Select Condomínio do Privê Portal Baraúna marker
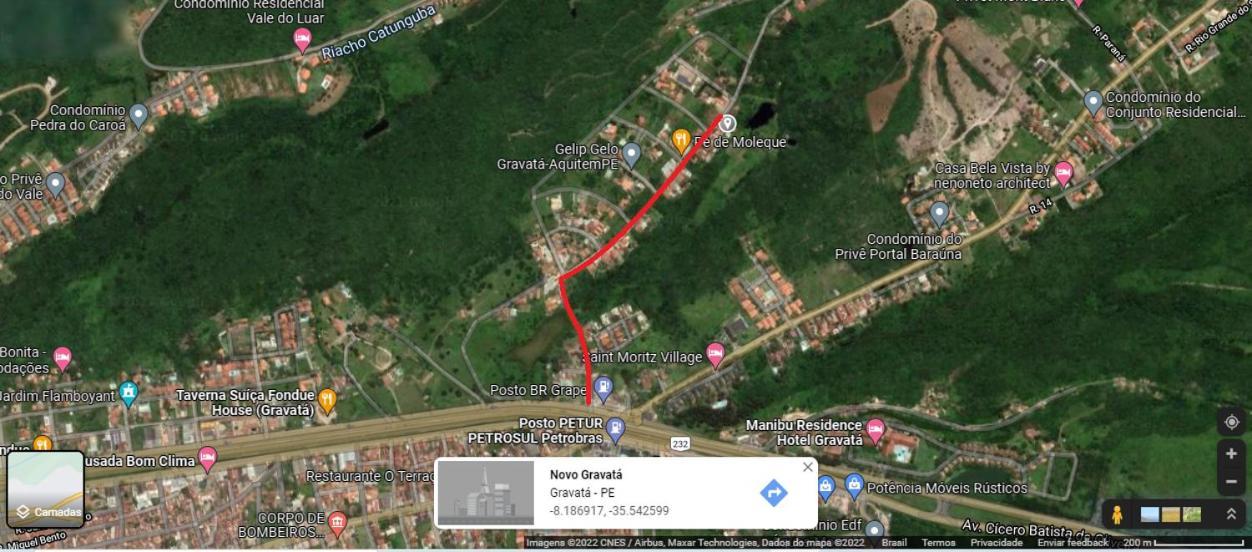Screen dimensions: 1252x552 point(939,213)
